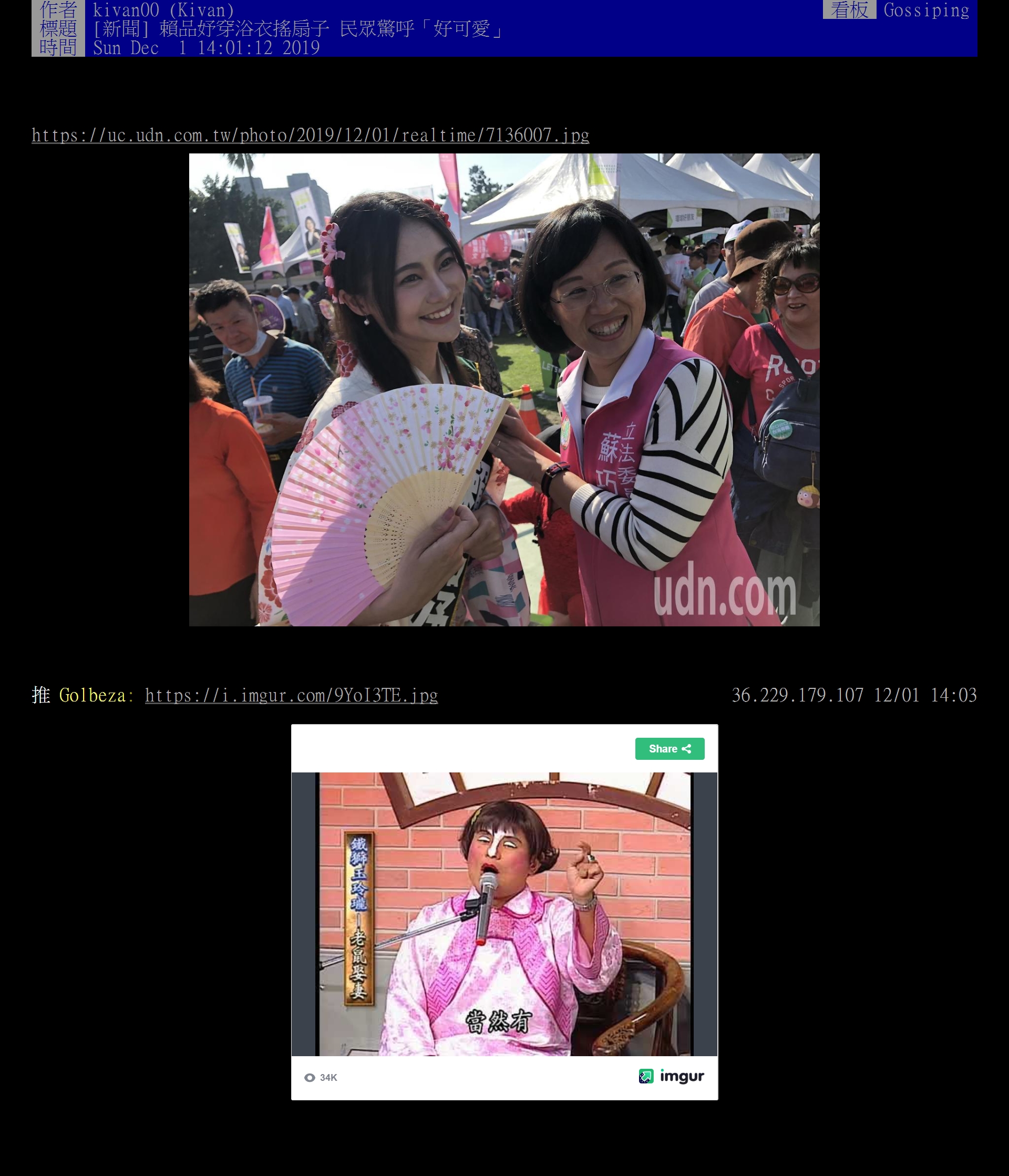Open the embedded imgur image
Screen dimensions: 1009x1176
[504, 914]
